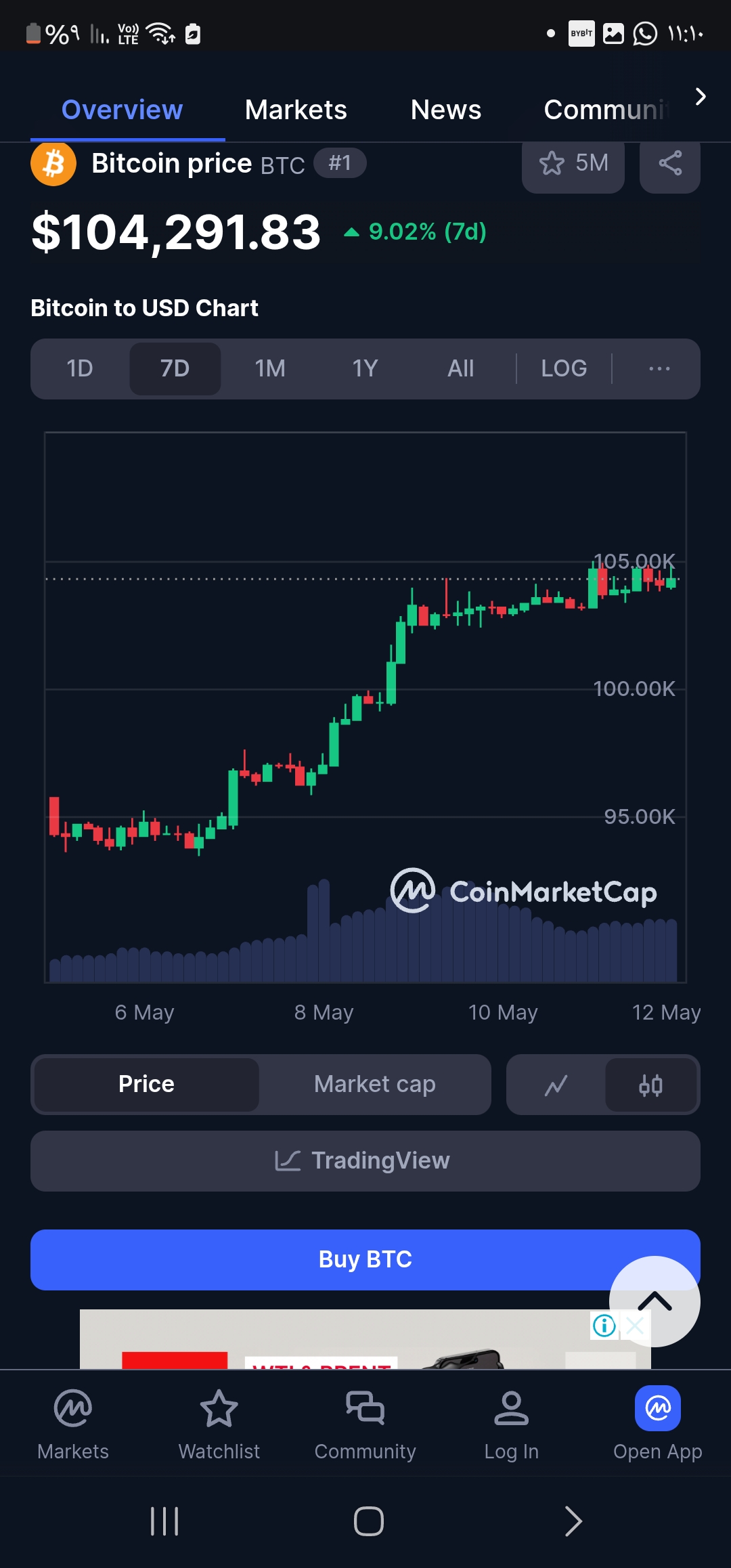Show the All time chart range
This screenshot has height=1568, width=731.
[x=461, y=369]
